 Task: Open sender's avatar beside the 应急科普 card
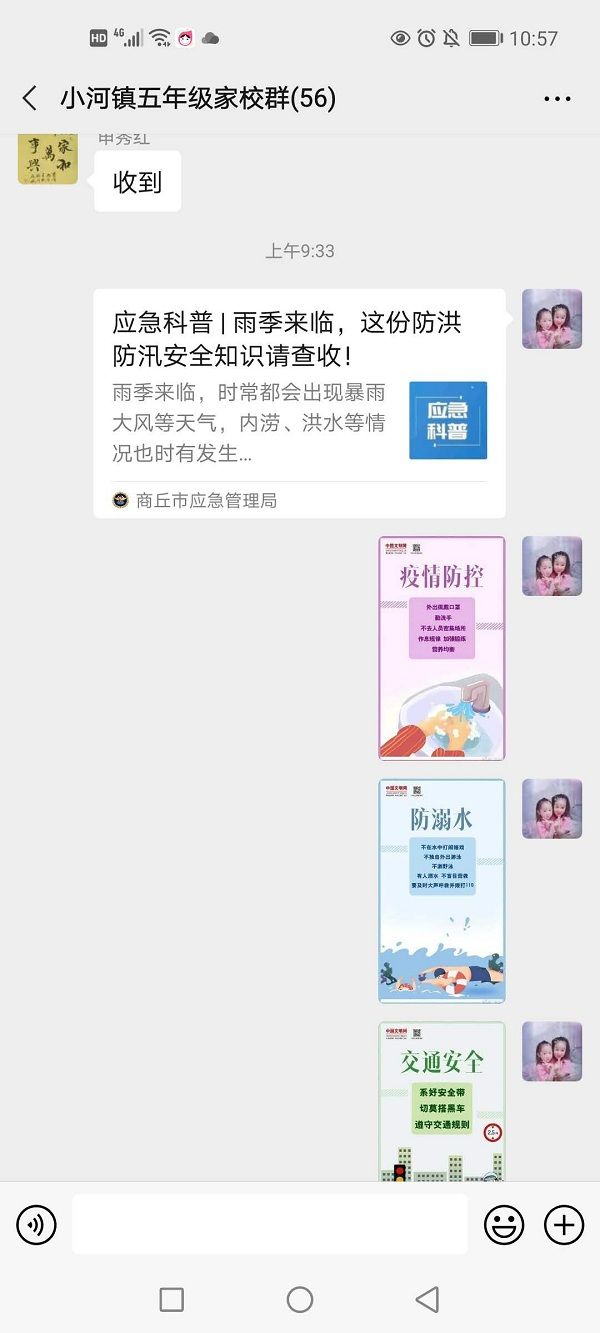tap(552, 319)
